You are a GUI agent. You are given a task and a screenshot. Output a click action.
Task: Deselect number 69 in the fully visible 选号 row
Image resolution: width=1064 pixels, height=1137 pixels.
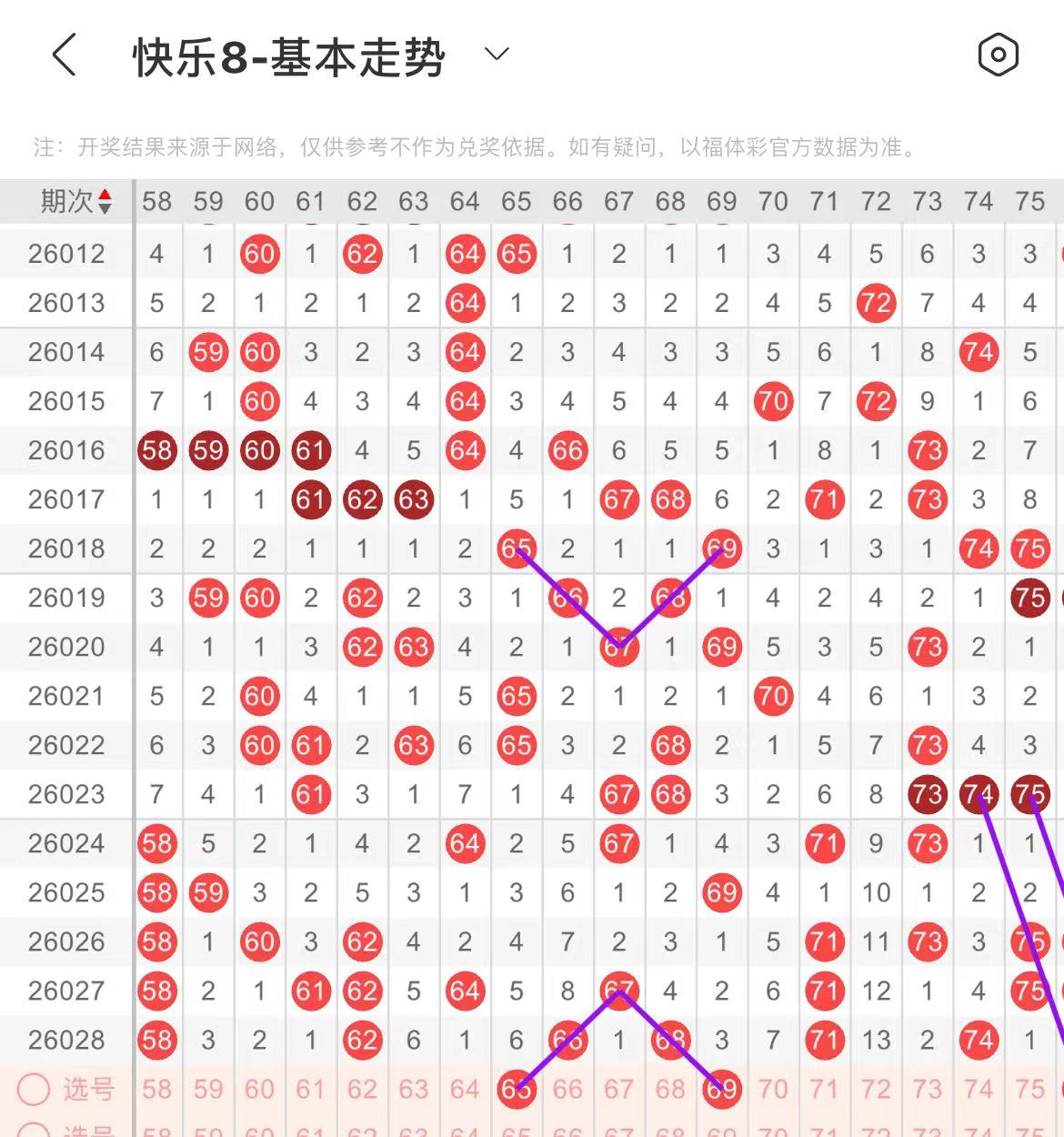pos(722,1089)
